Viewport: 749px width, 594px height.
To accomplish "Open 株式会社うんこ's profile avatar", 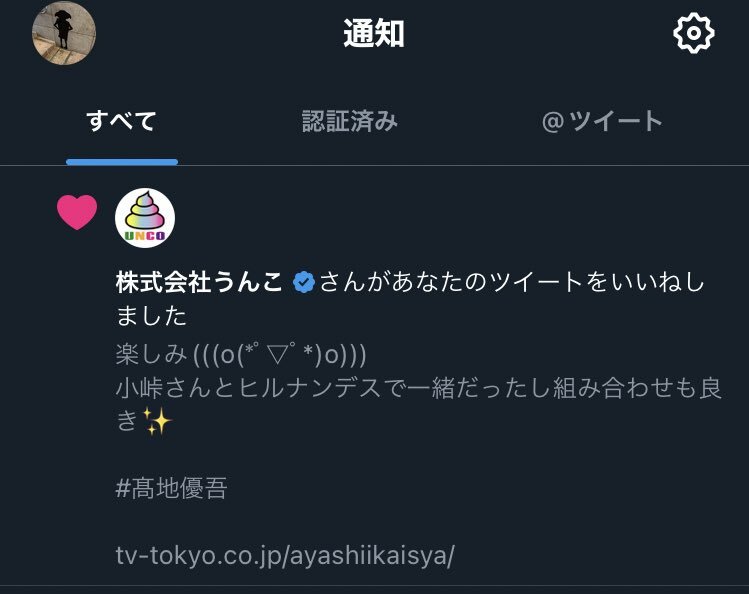I will (145, 218).
